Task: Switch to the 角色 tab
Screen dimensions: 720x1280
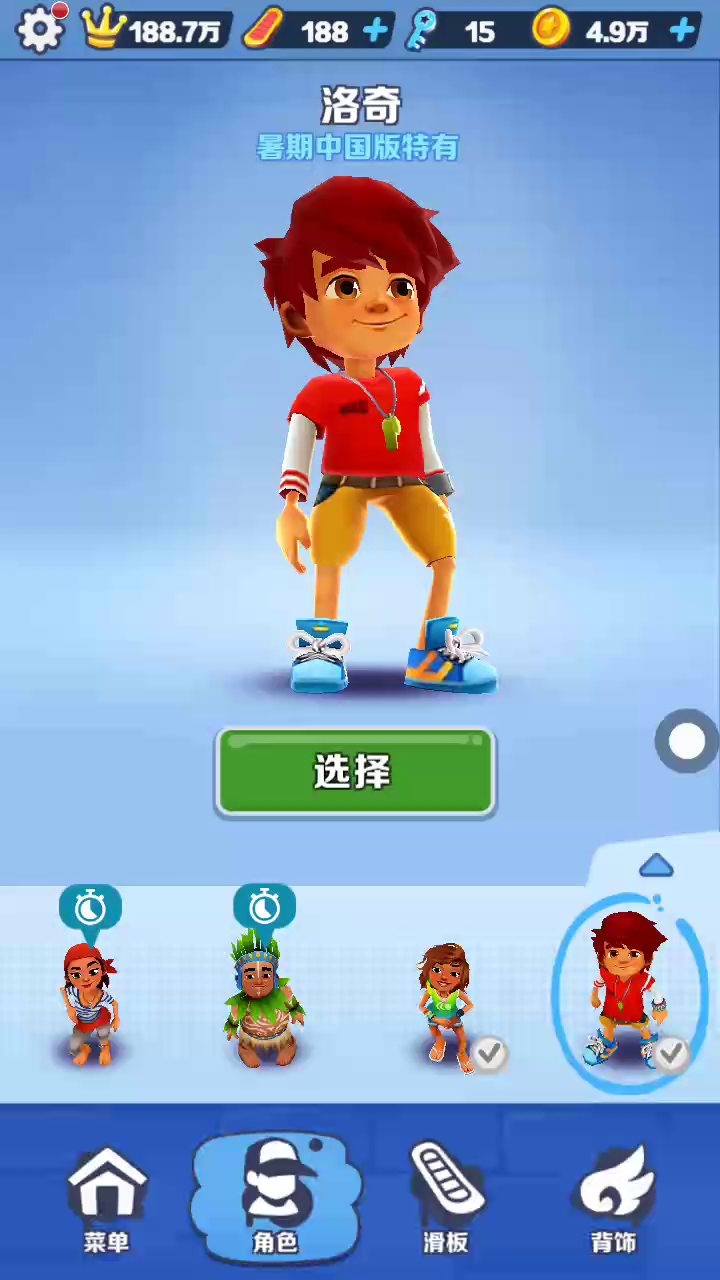Action: pos(275,1200)
